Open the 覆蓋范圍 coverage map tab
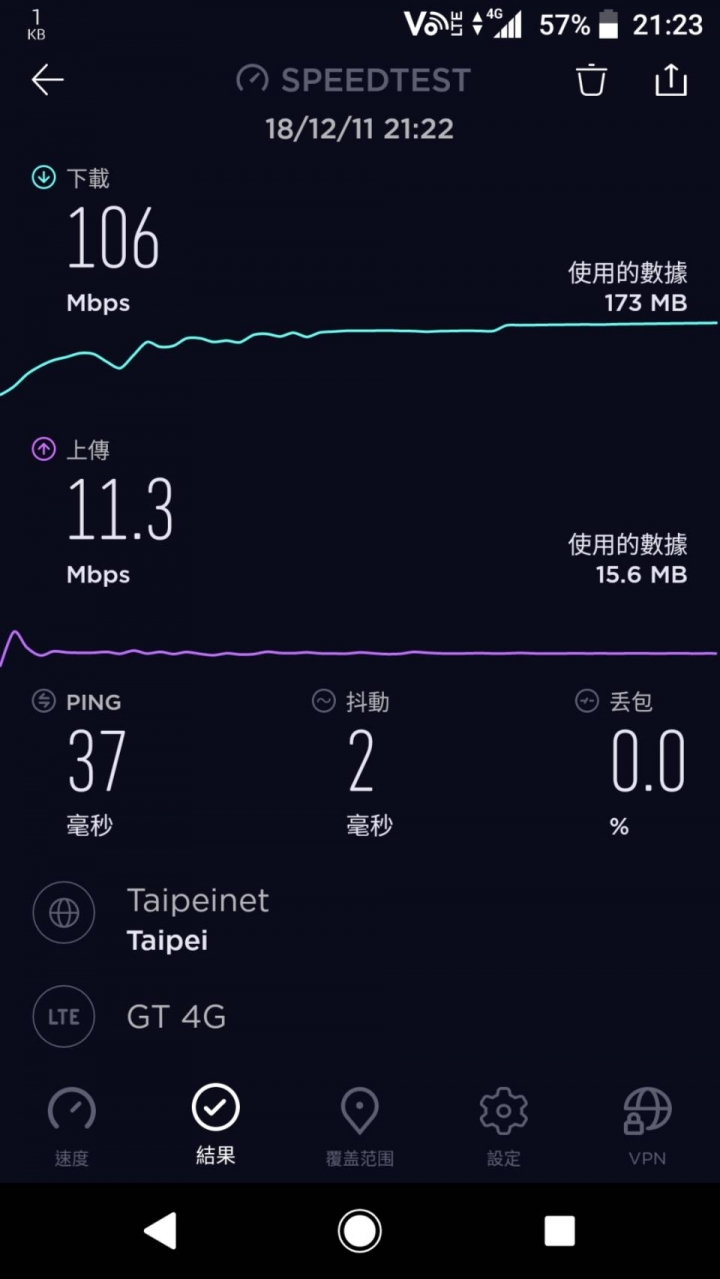Screen dimensions: 720x1279 (x=360, y=1127)
